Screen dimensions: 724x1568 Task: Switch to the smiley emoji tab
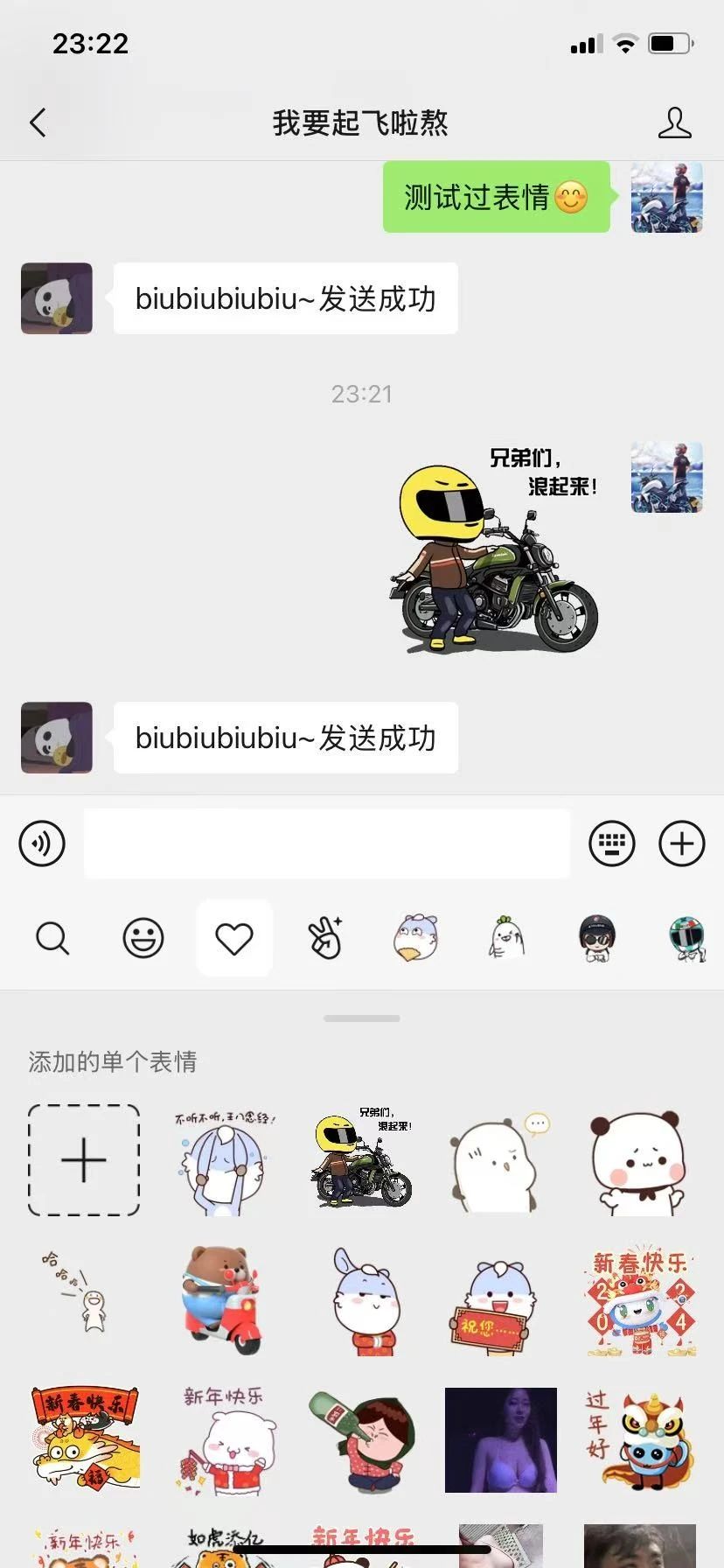pos(143,938)
